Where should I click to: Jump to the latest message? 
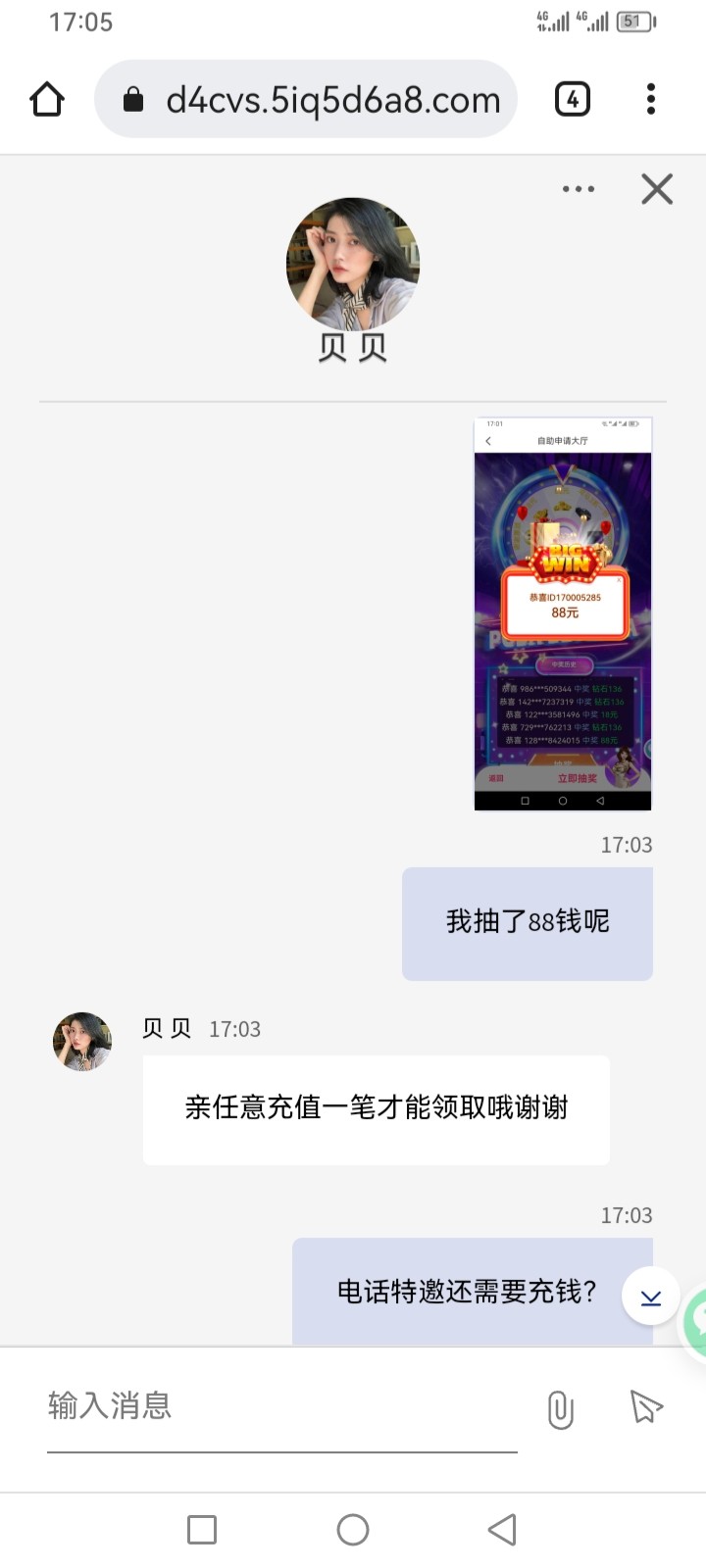pos(651,1298)
